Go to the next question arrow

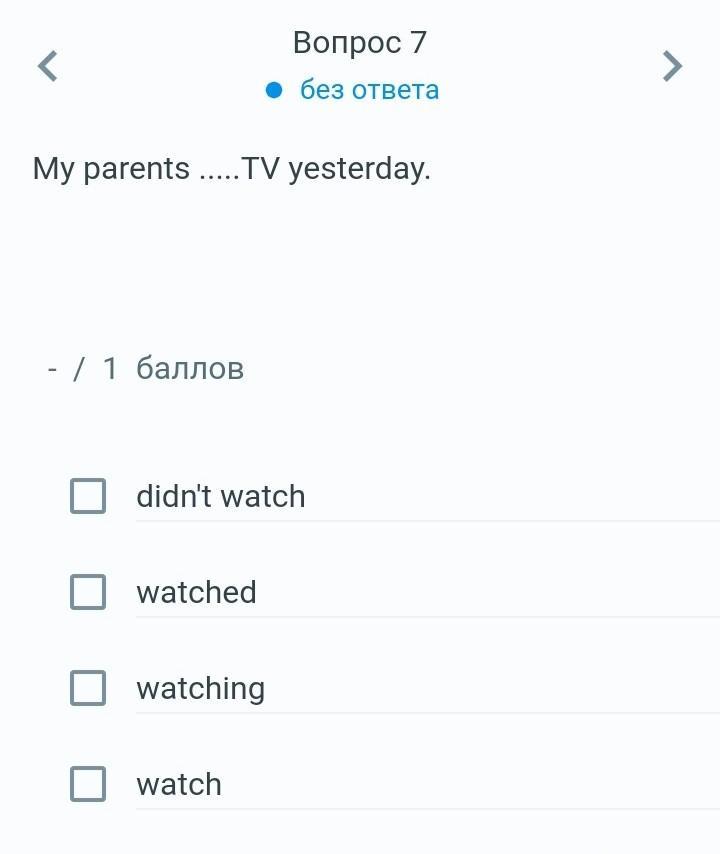(673, 66)
